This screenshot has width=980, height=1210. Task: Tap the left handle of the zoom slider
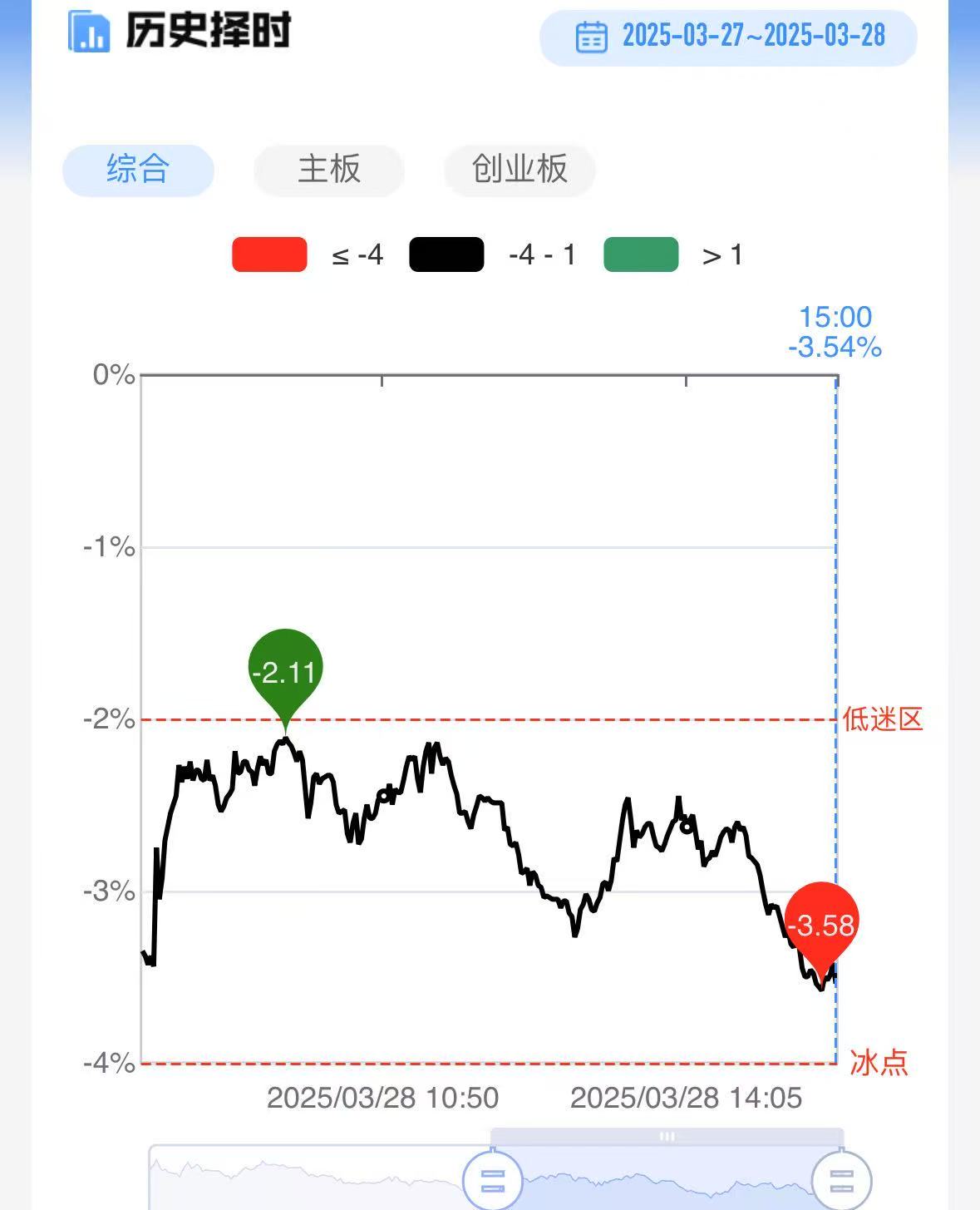(493, 1179)
